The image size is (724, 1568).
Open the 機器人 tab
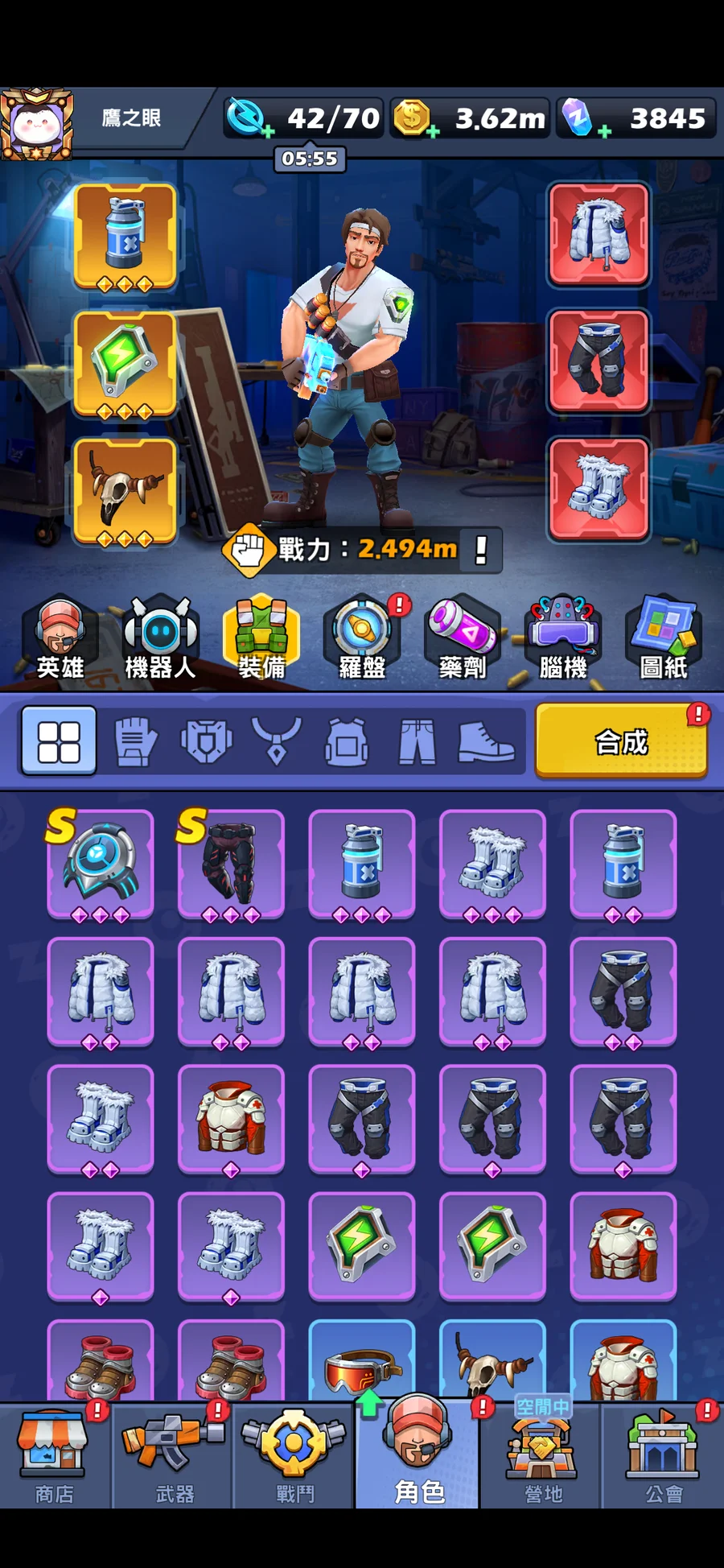(160, 638)
